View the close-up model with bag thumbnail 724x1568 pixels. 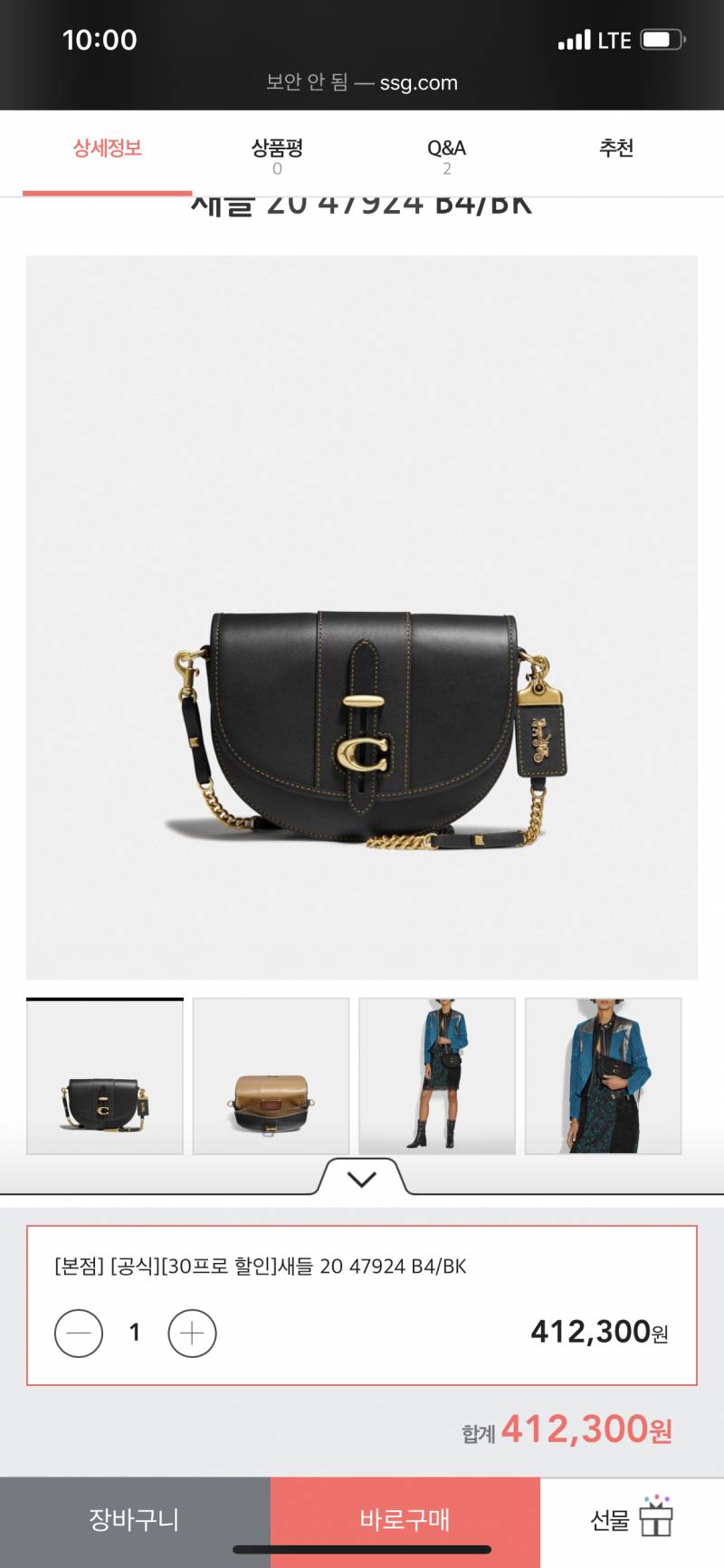[x=603, y=1076]
